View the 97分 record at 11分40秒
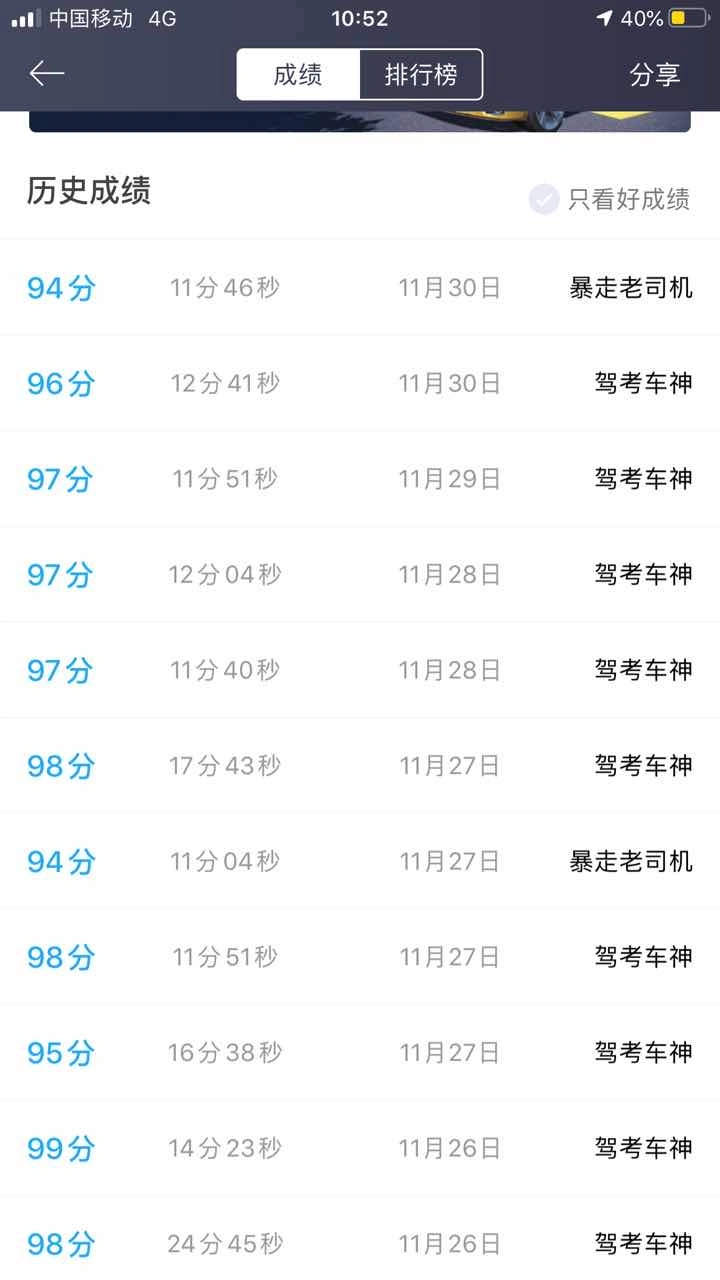The height and width of the screenshot is (1280, 720). pos(360,670)
